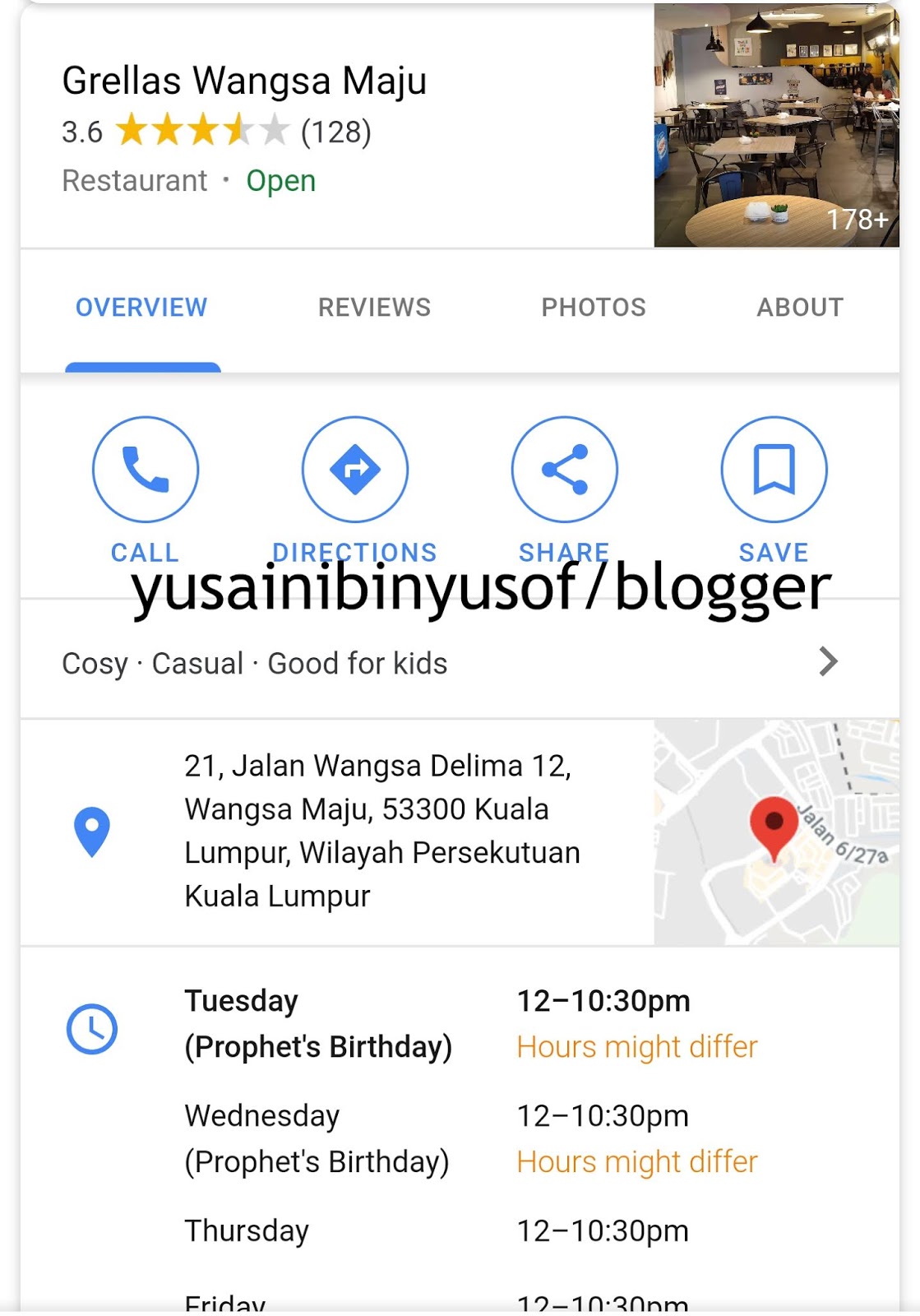Open the About tab
This screenshot has width=920, height=1316.
pyautogui.click(x=799, y=308)
